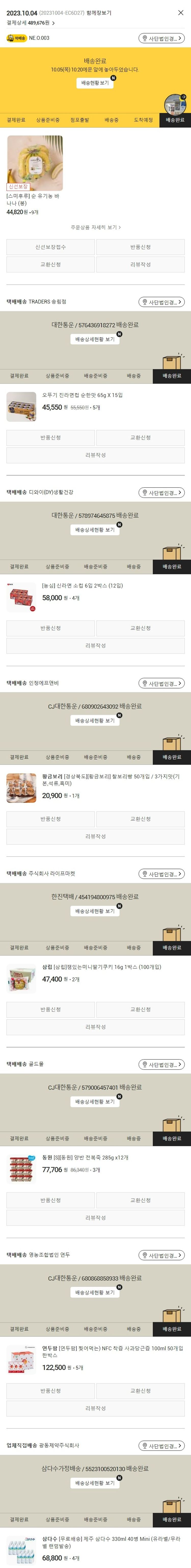Open the organic banana product thumbnail
191x1568 pixels.
(x=35, y=163)
